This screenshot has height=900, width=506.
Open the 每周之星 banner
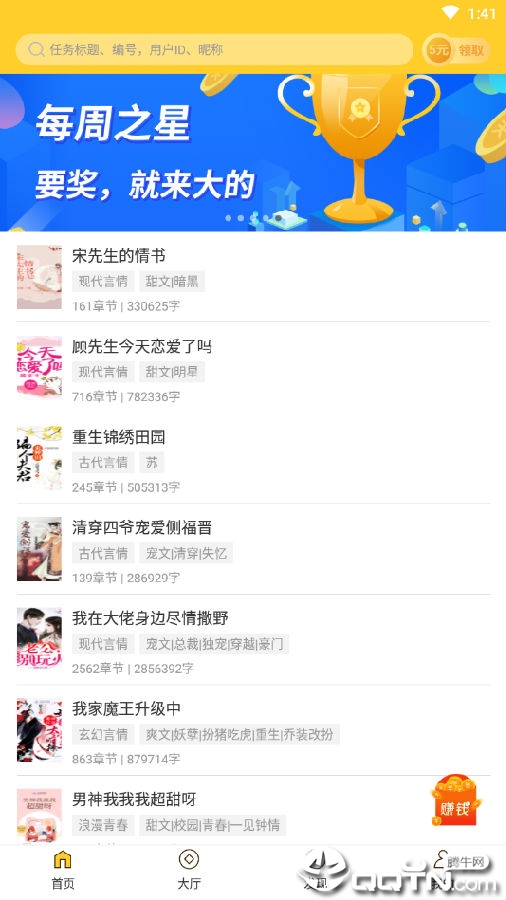(253, 153)
